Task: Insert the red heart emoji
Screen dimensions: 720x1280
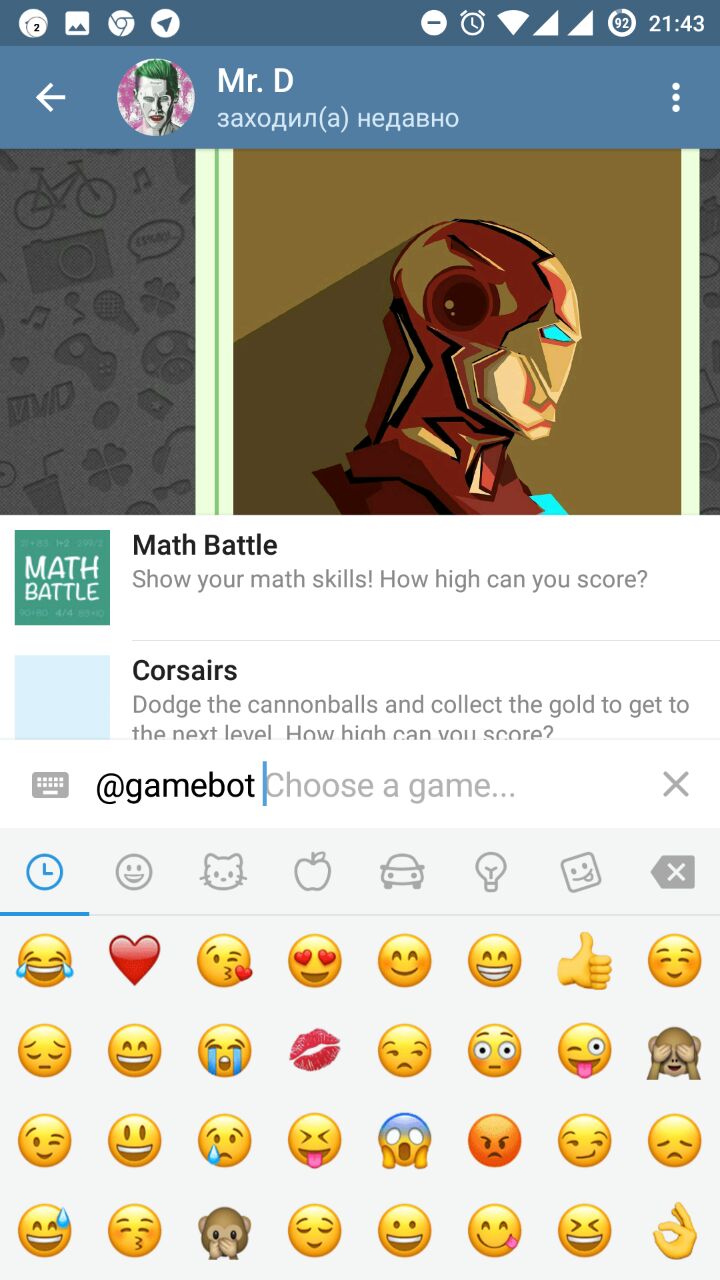Action: point(134,961)
